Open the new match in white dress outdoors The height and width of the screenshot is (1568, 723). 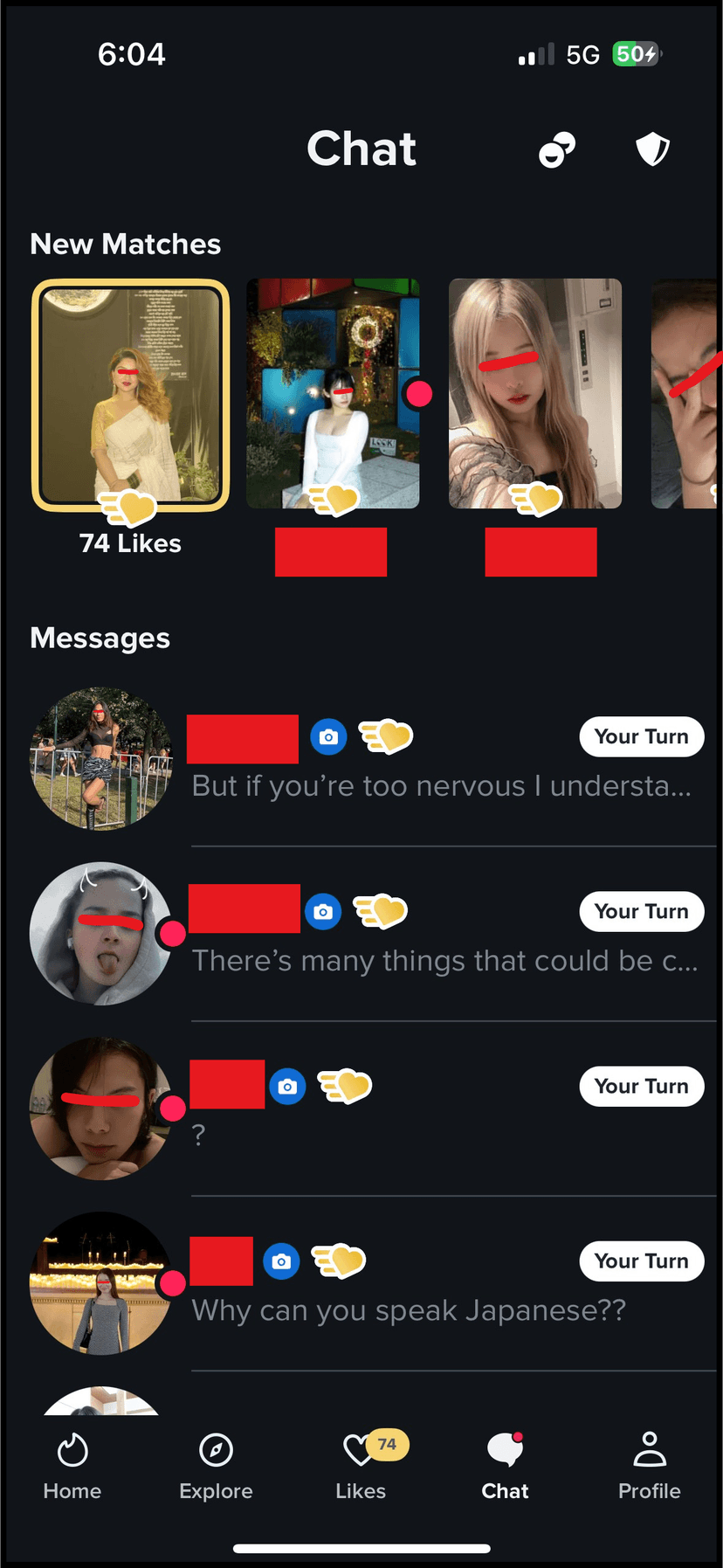333,393
